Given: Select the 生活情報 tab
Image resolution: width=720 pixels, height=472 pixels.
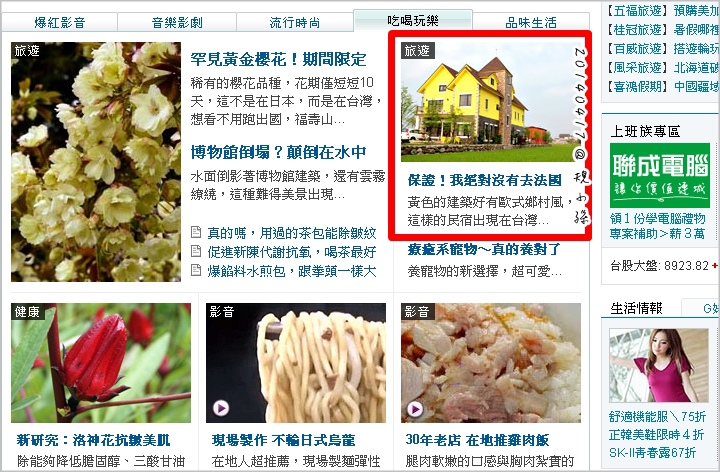Looking at the screenshot, I should click(639, 308).
